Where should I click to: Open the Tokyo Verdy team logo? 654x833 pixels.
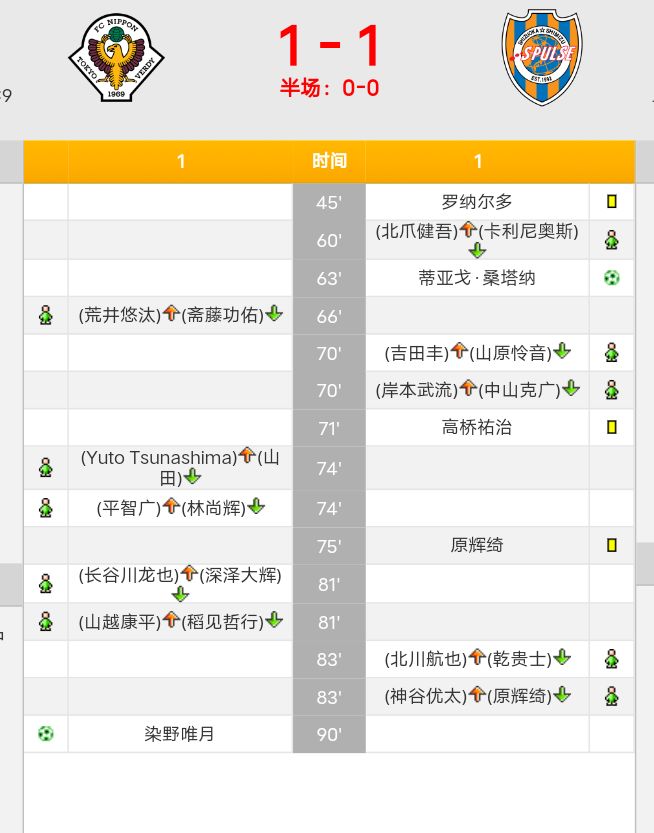tap(116, 58)
